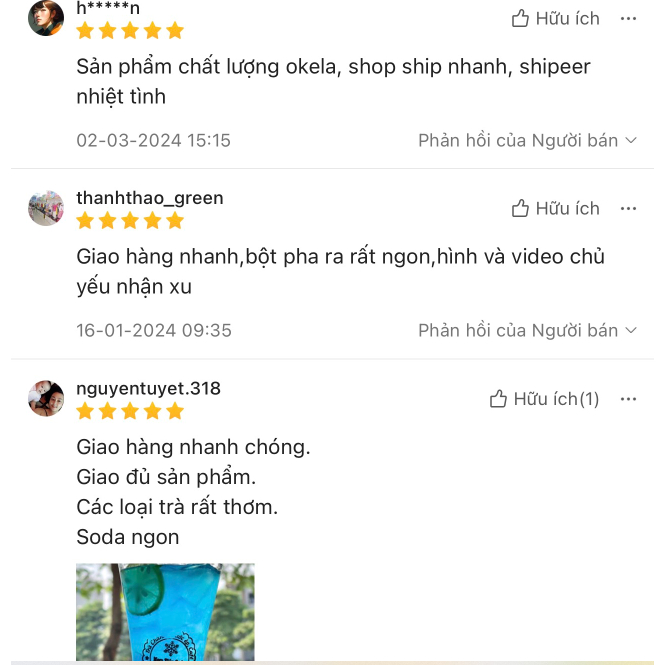The height and width of the screenshot is (665, 665).
Task: Like nguyentuyet.318's review as helpful
Action: tap(544, 399)
